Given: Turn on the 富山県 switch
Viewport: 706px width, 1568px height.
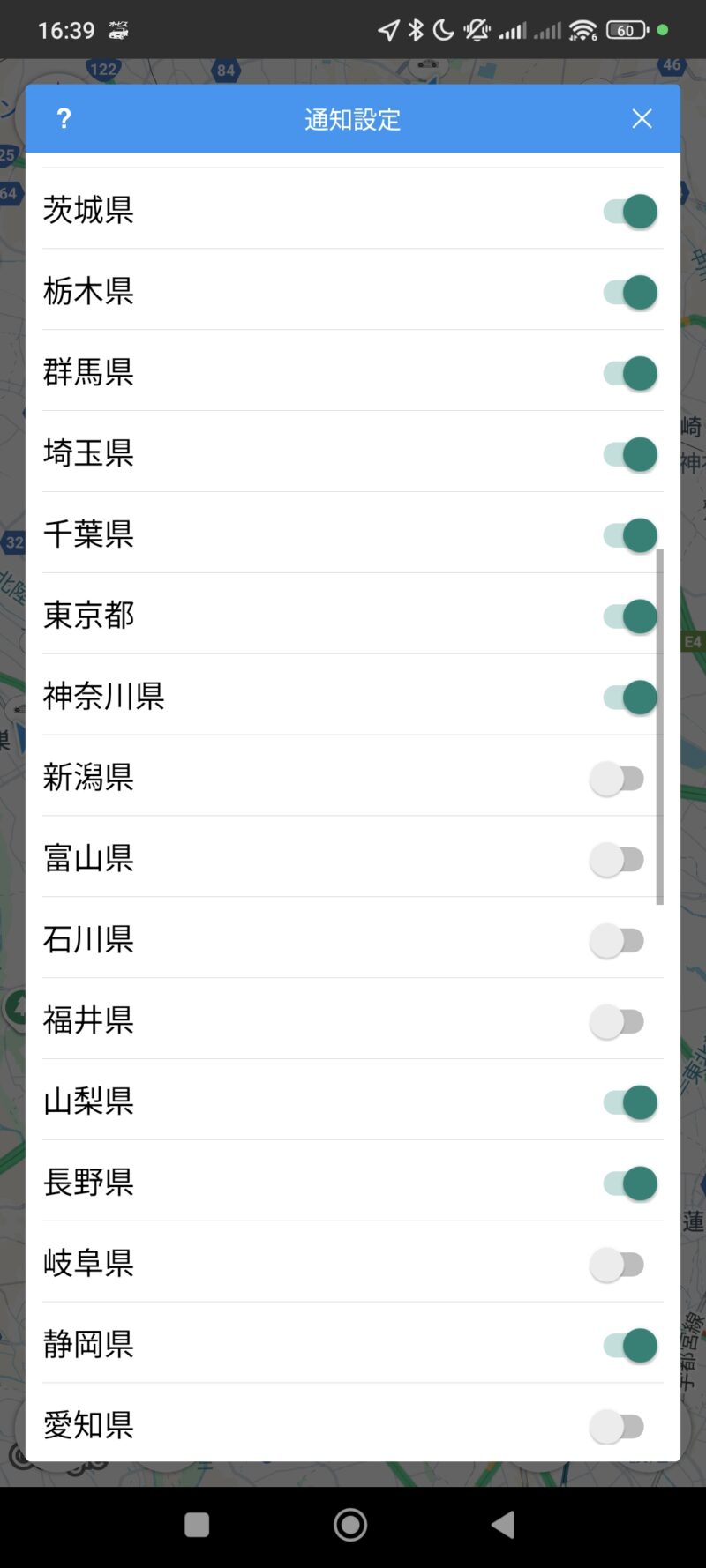Looking at the screenshot, I should point(618,860).
